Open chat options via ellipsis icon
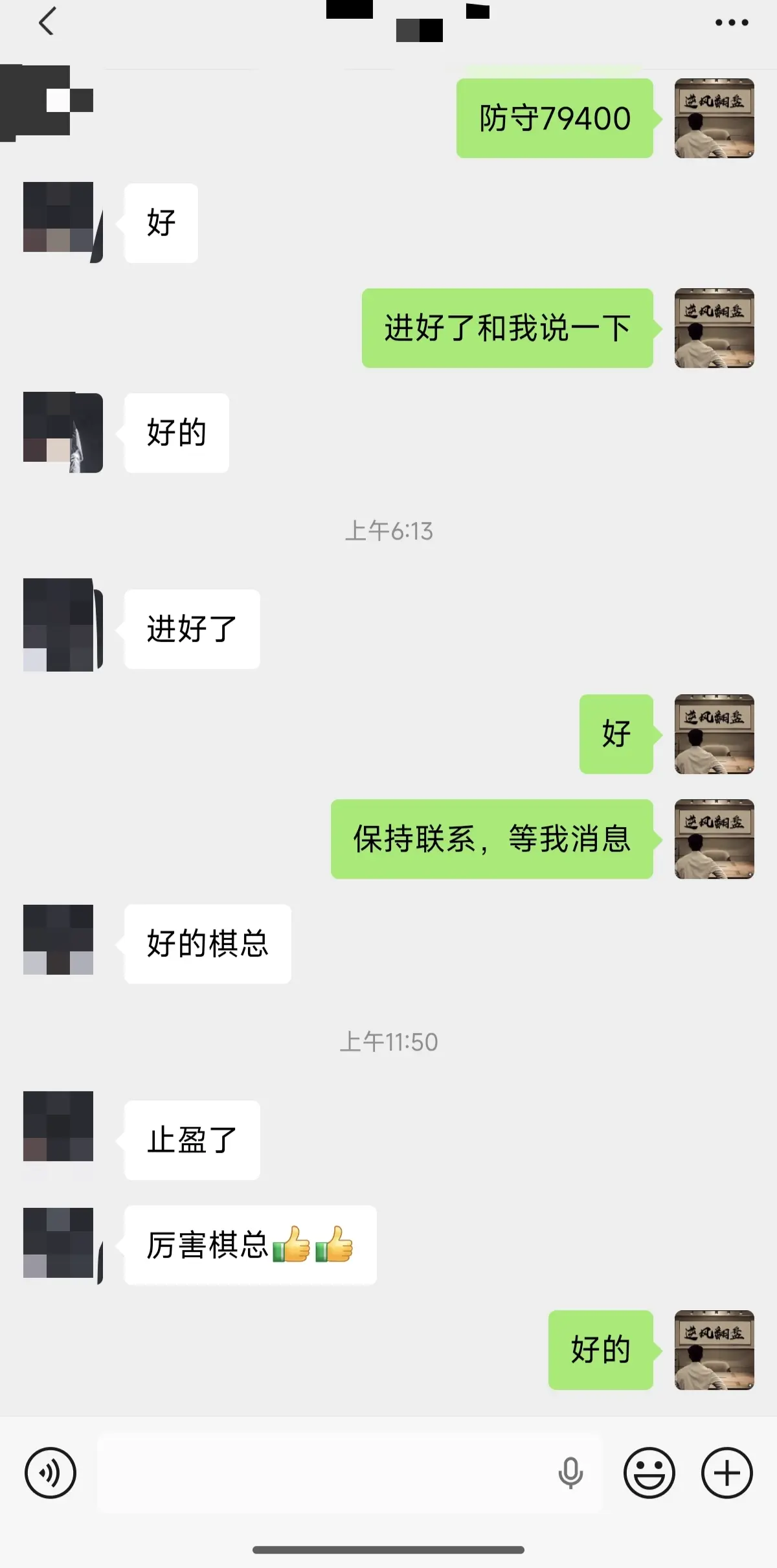The image size is (777, 1568). click(726, 21)
